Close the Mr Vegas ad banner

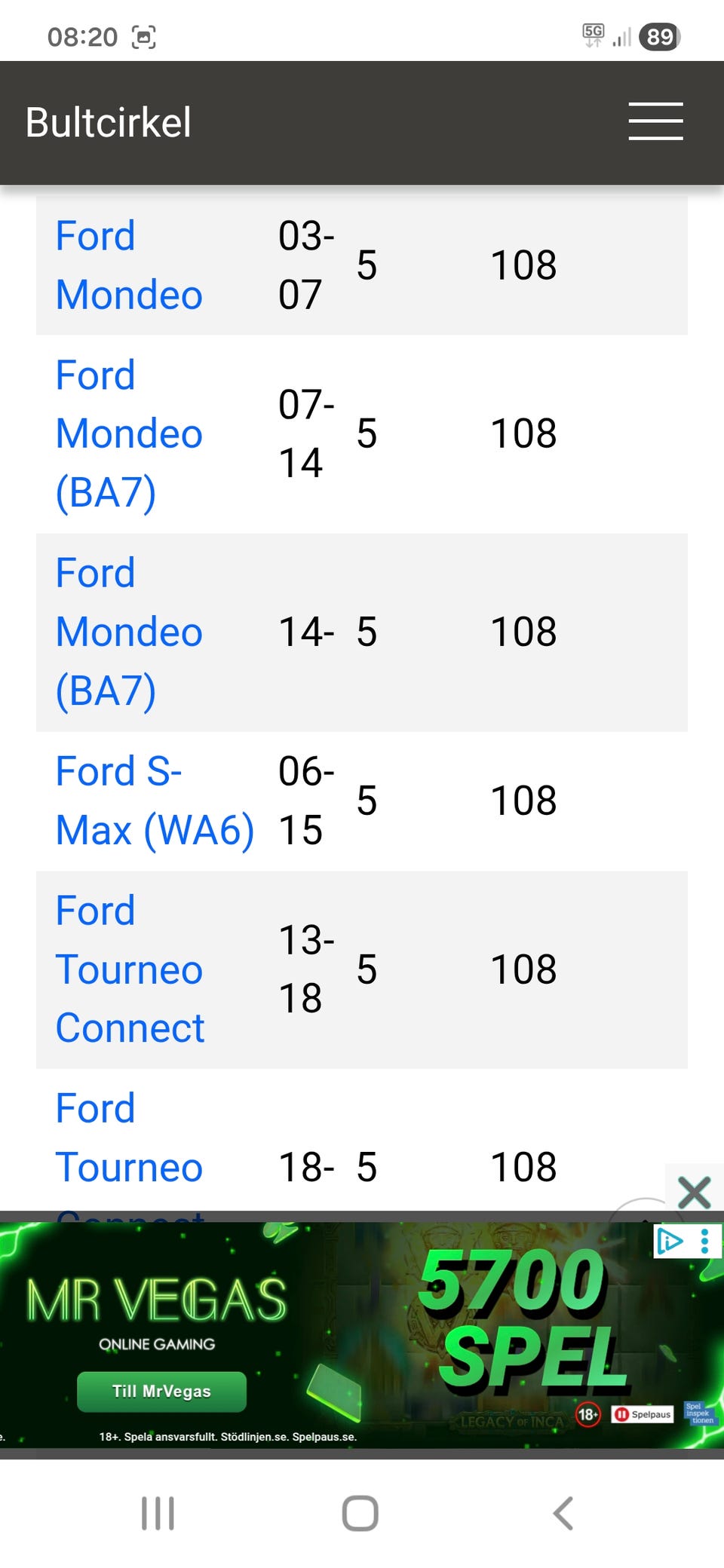click(694, 1193)
